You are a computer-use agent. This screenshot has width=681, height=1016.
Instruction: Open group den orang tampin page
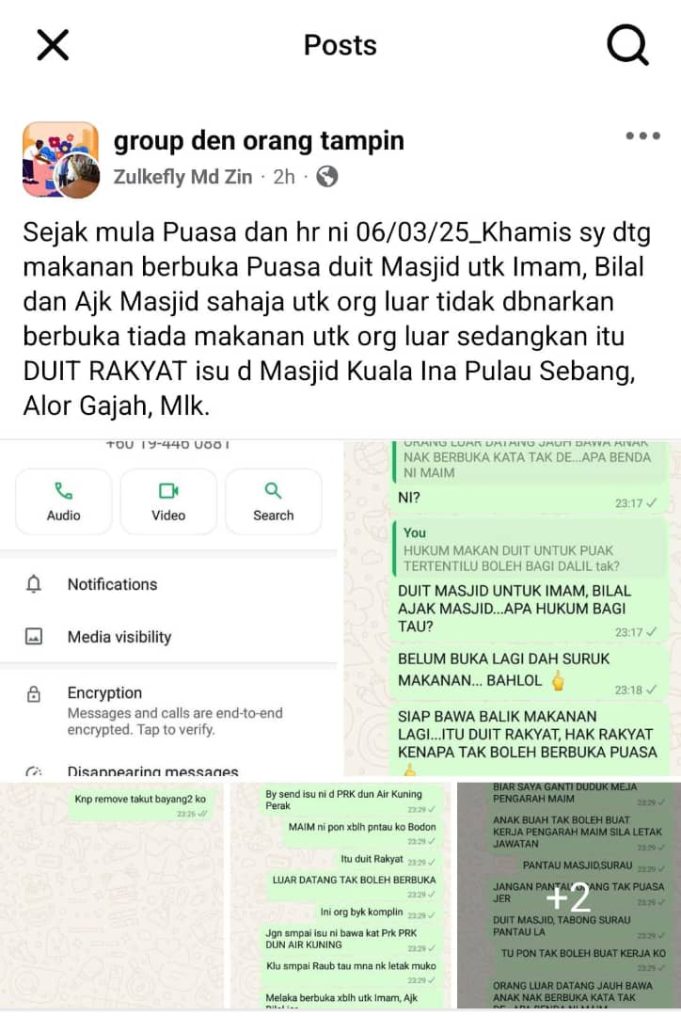click(259, 141)
